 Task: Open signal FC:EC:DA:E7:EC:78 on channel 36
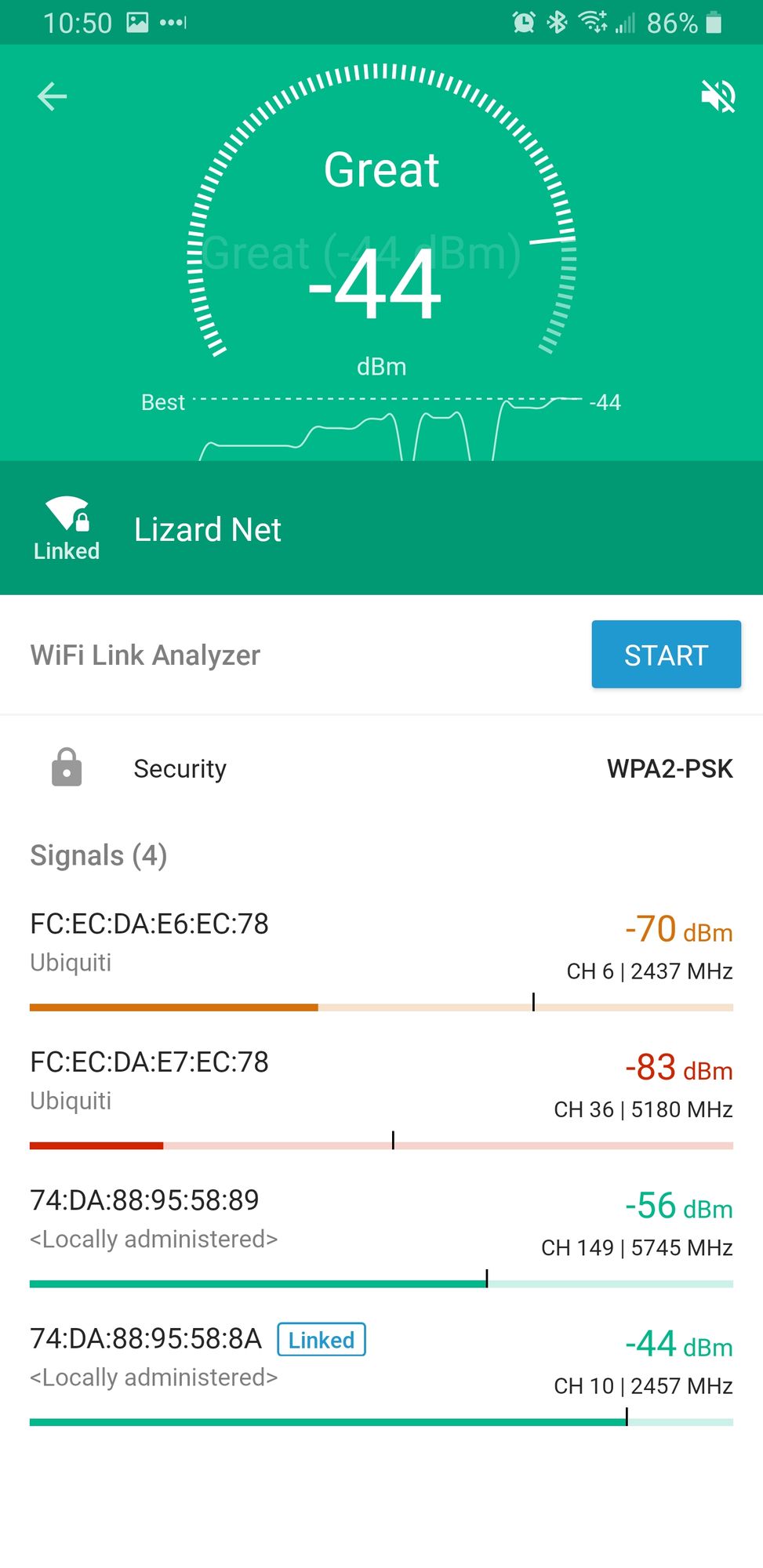click(x=381, y=1093)
